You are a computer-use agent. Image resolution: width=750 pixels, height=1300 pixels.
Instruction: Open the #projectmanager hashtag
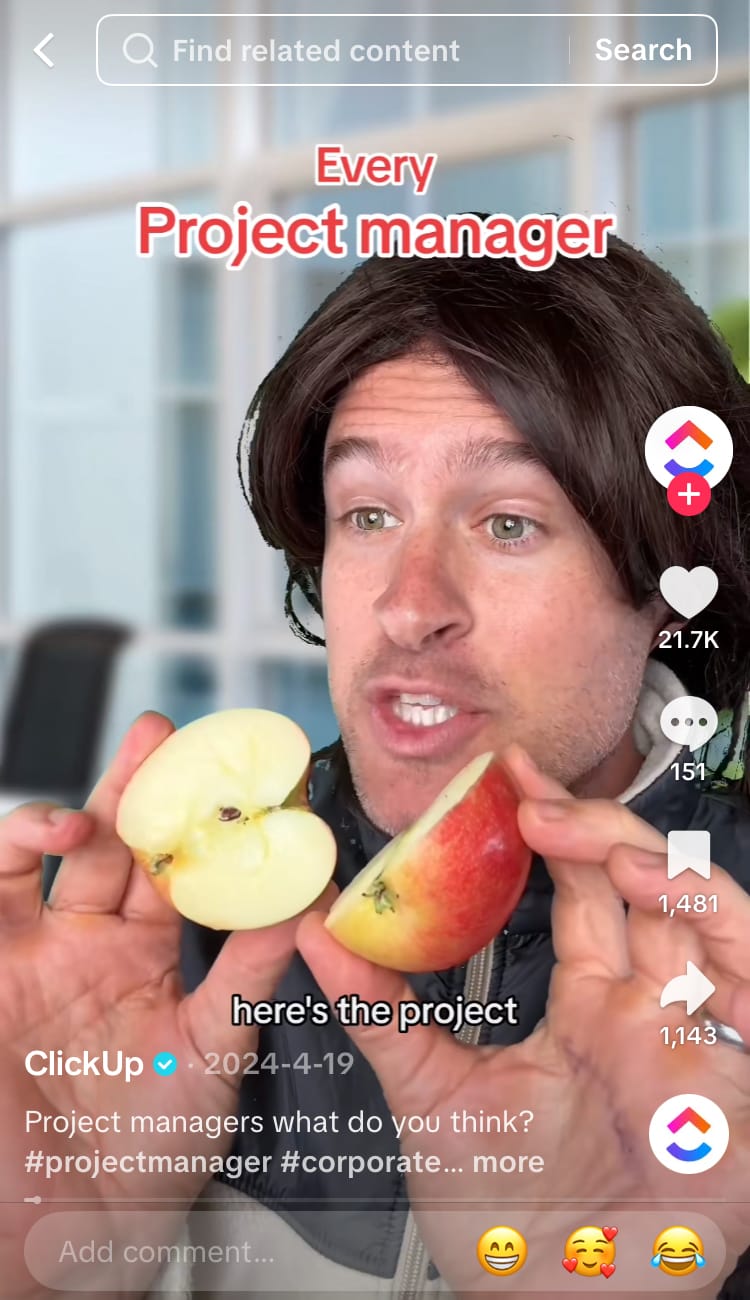pyautogui.click(x=148, y=1162)
